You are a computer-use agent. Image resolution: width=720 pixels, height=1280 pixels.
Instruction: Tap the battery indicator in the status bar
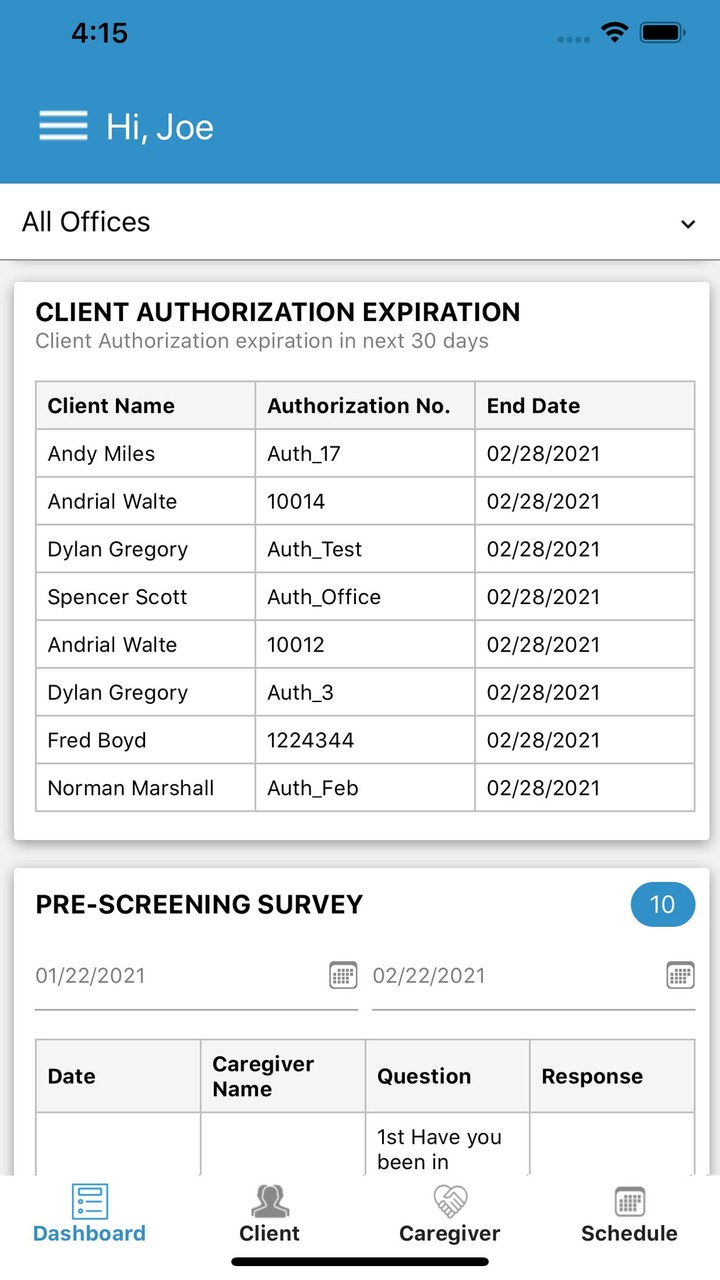tap(661, 31)
